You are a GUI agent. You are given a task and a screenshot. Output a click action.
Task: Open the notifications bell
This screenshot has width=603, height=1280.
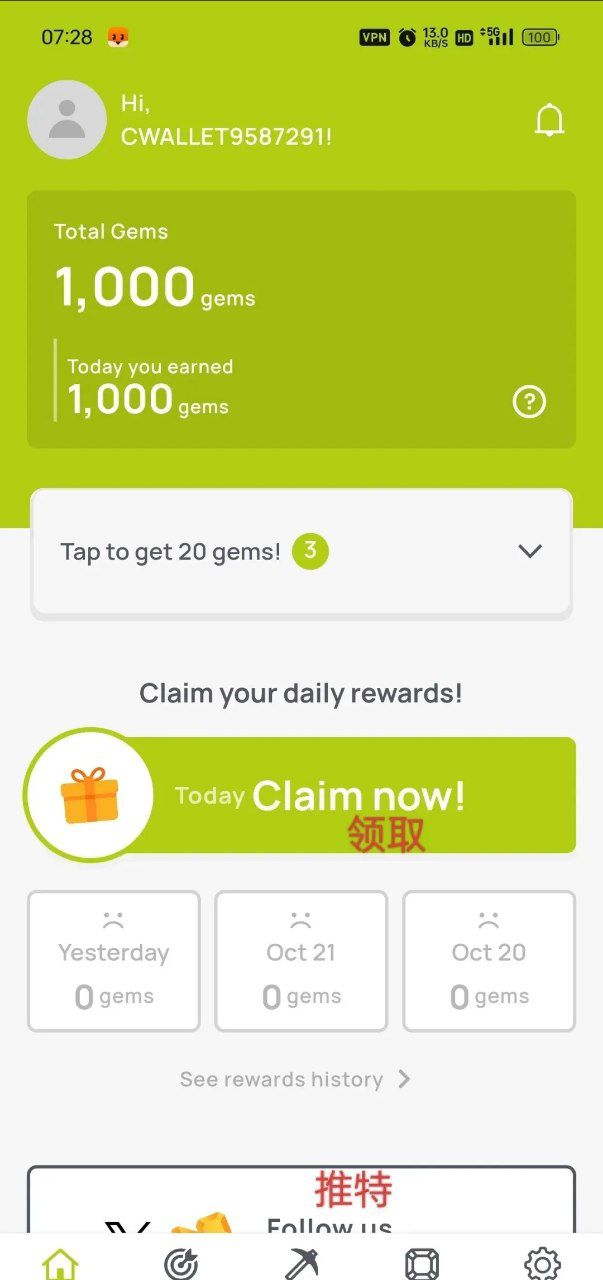549,120
